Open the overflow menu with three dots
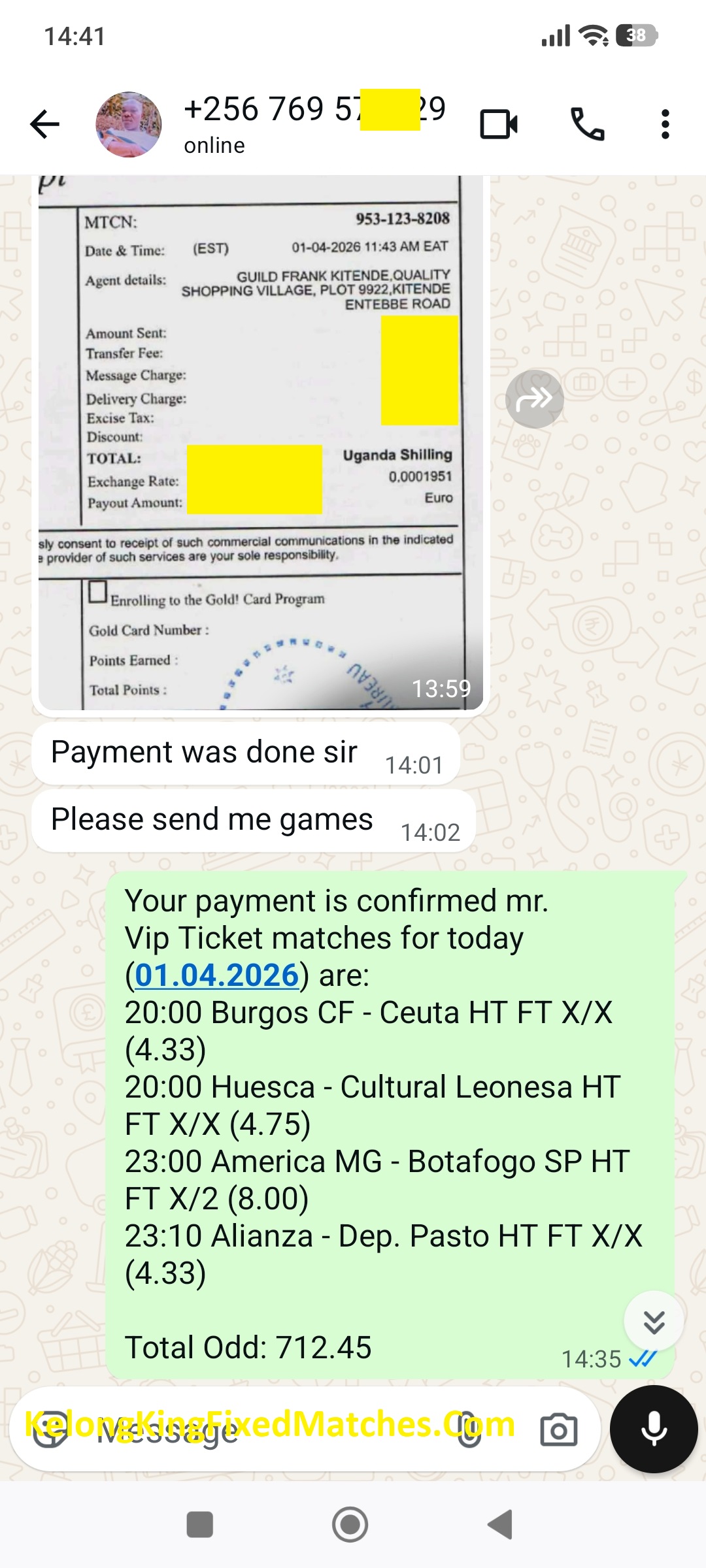Screen dimensions: 706x1568 tap(665, 124)
